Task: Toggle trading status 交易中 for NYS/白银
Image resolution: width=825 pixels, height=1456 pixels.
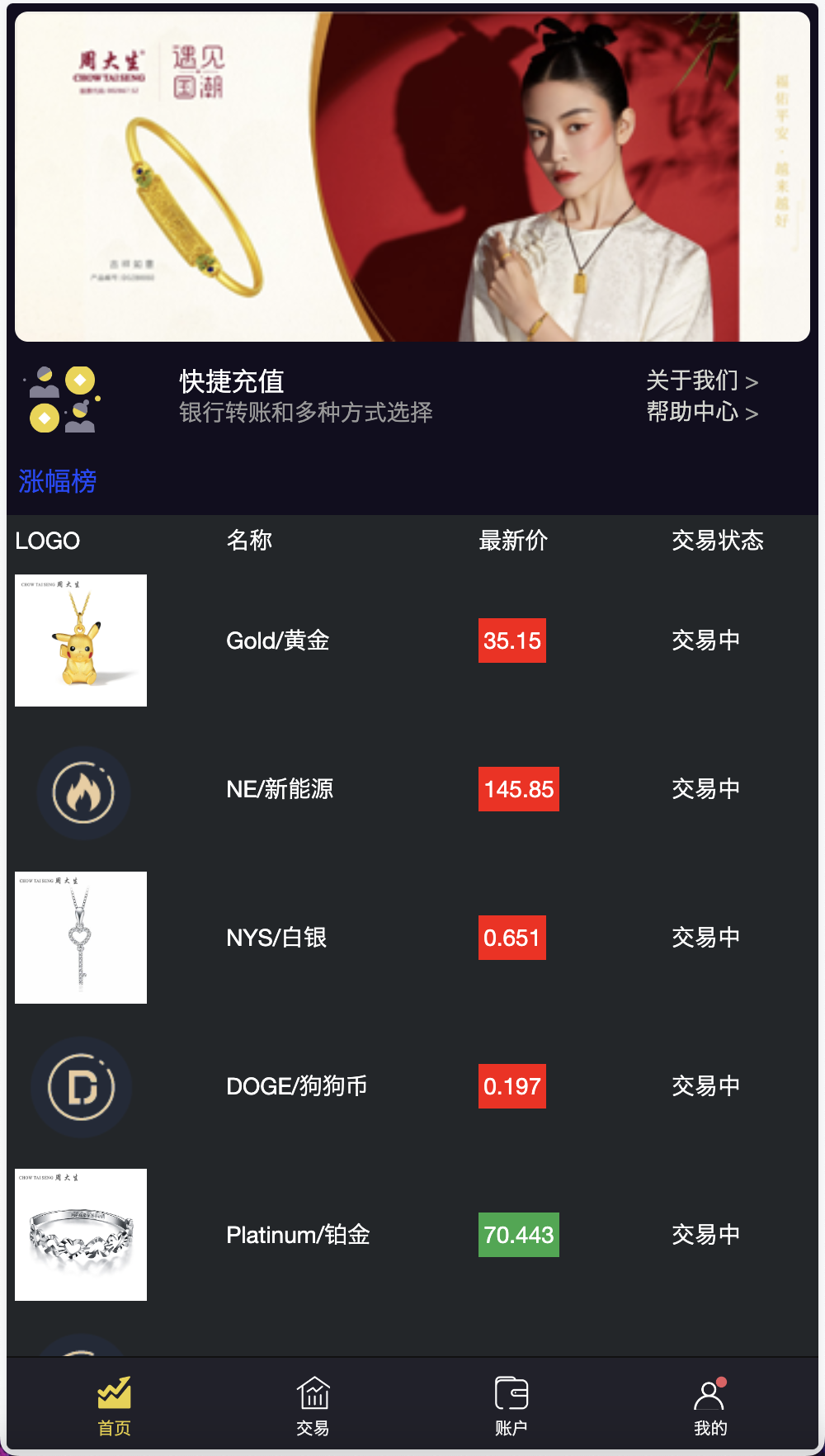Action: [705, 938]
